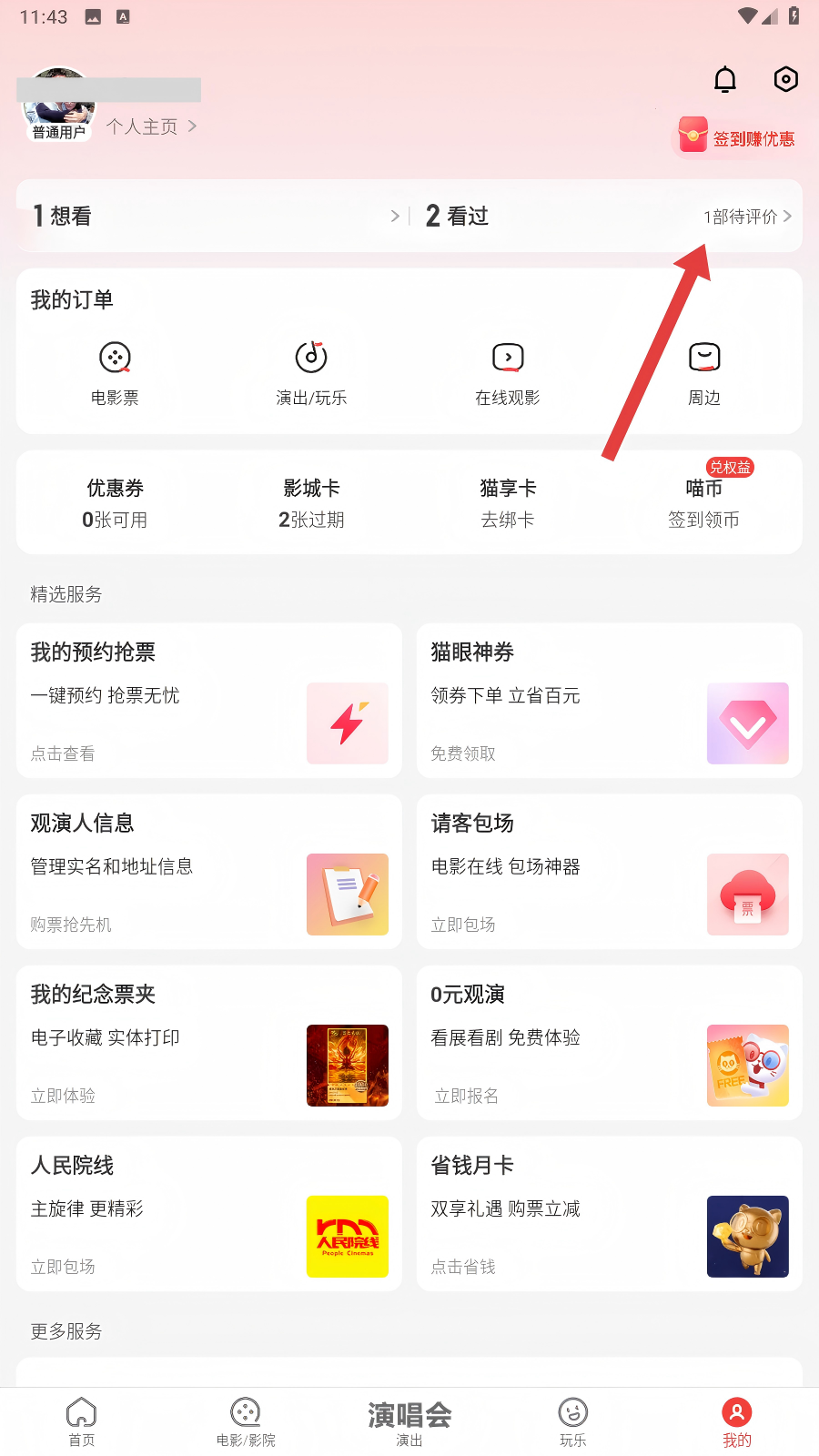View the 1部待评价 pending review
Viewport: 819px width, 1456px height.
[746, 217]
